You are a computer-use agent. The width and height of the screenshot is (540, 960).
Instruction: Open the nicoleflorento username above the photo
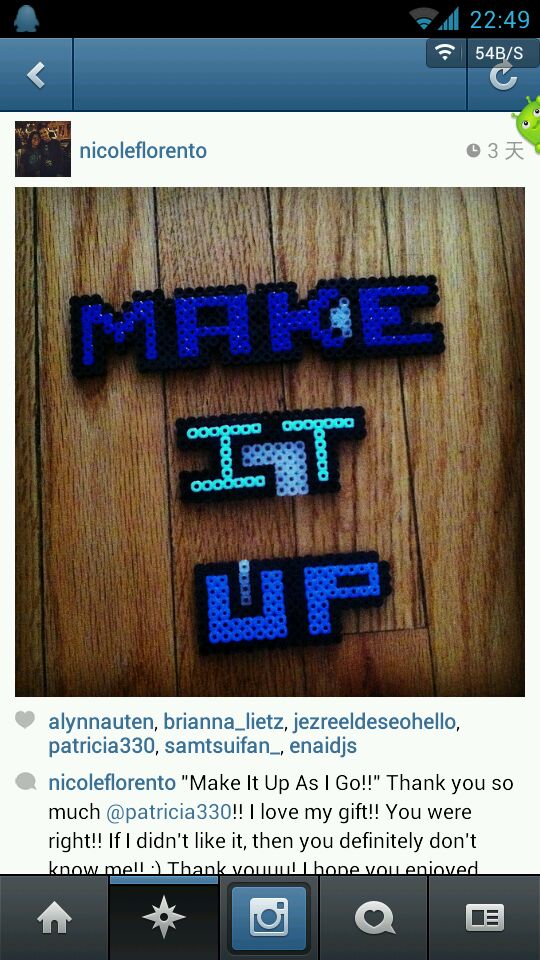(x=143, y=151)
